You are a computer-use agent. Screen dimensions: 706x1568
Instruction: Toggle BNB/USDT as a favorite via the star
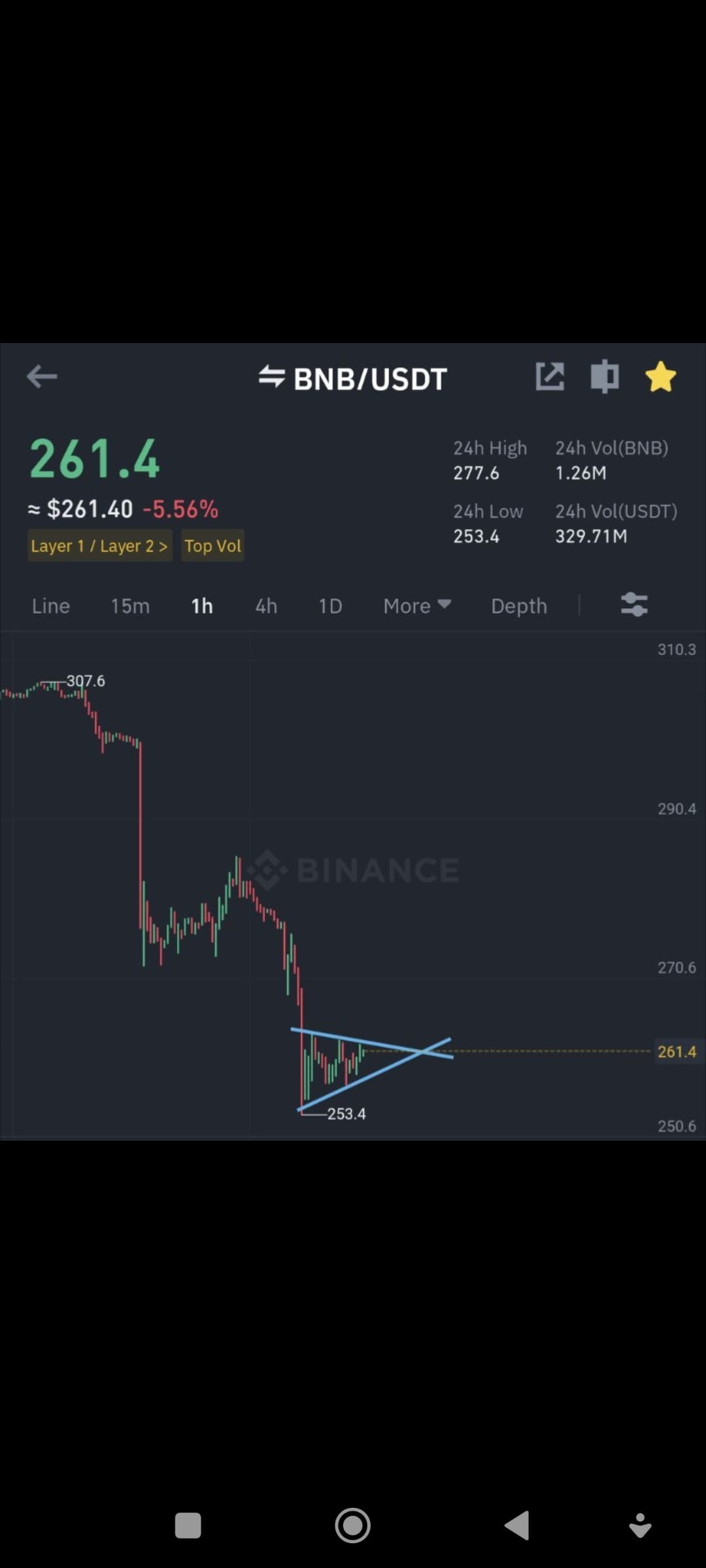(x=661, y=376)
